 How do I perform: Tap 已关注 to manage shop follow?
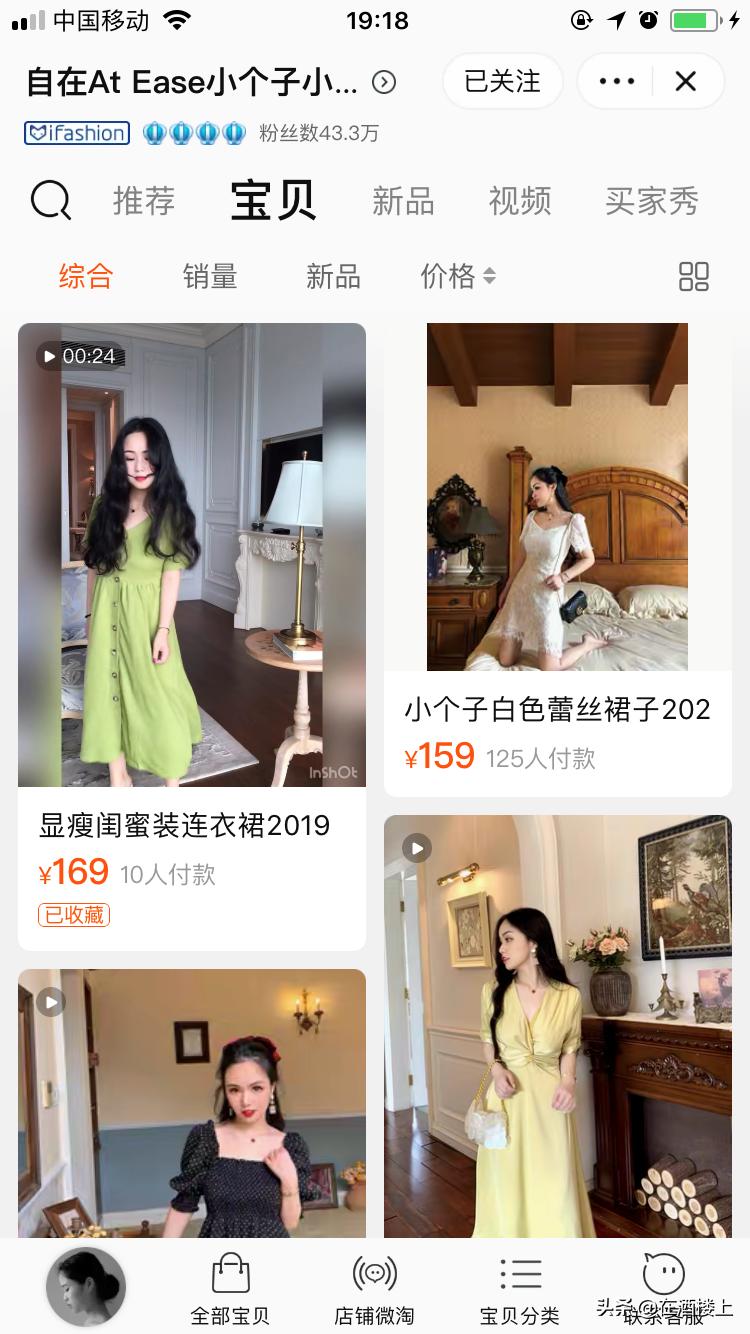coord(502,81)
